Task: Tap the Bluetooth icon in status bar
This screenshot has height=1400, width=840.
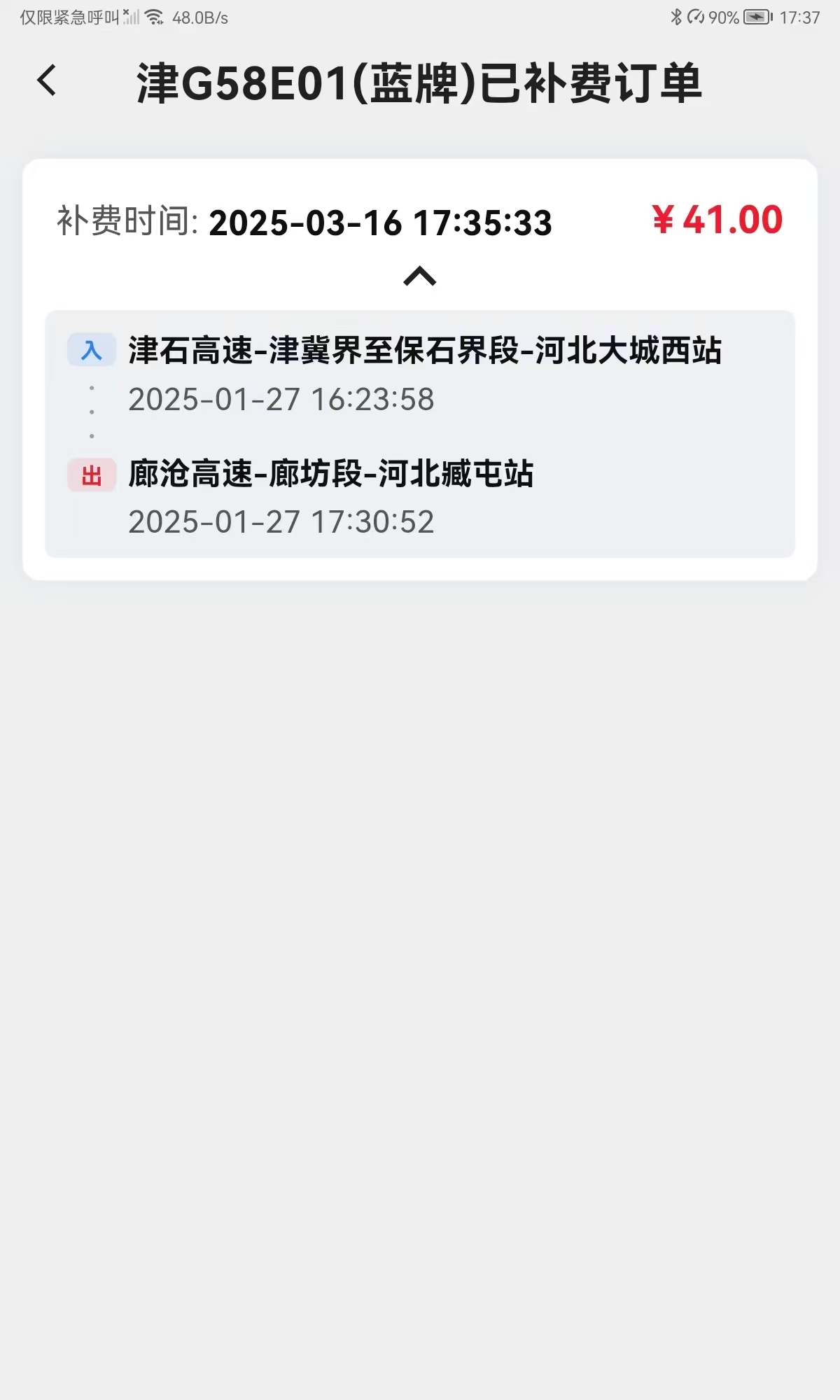Action: pos(677,17)
